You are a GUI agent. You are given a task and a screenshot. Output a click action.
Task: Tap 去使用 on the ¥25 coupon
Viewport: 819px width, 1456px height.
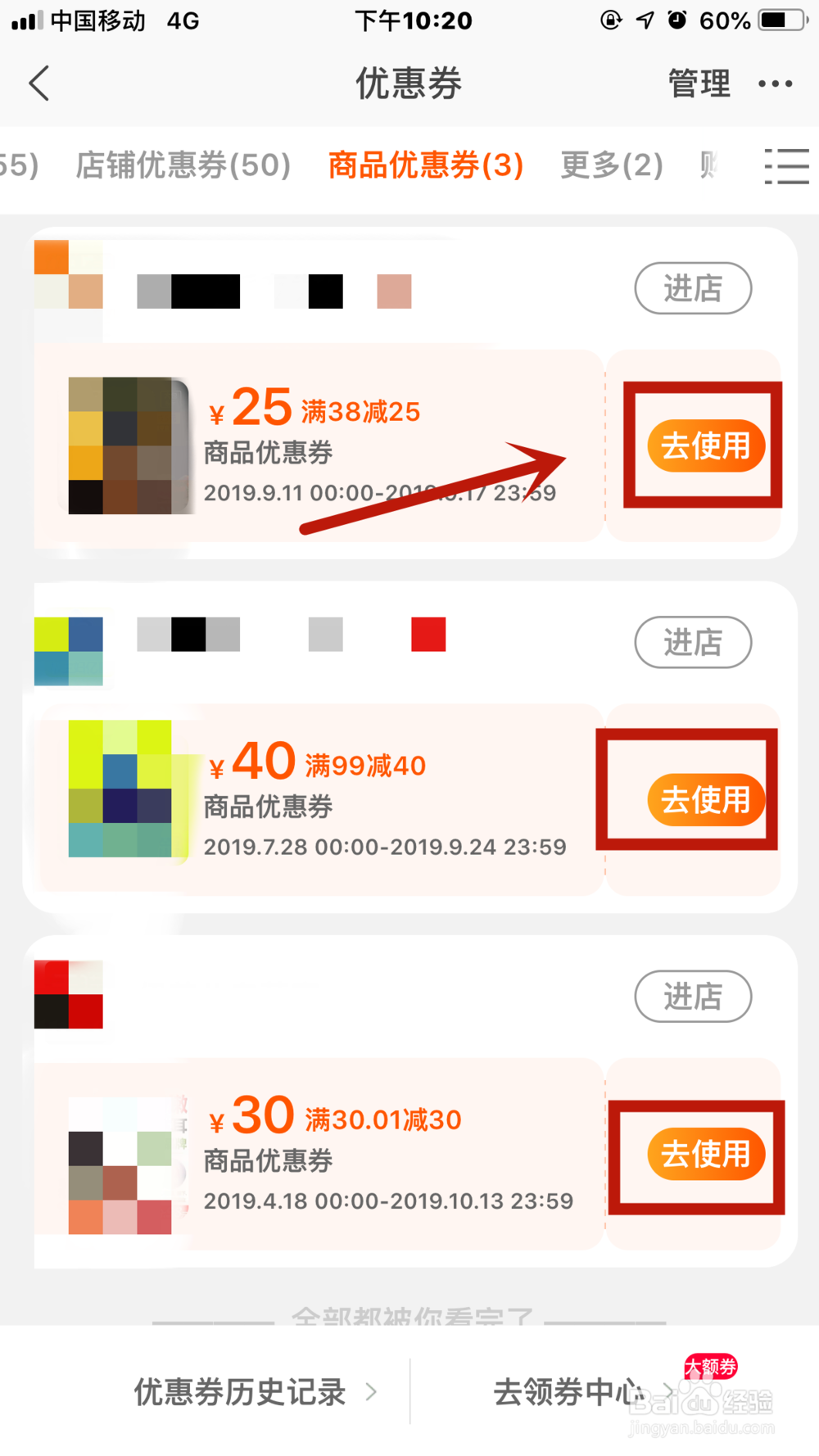(706, 446)
